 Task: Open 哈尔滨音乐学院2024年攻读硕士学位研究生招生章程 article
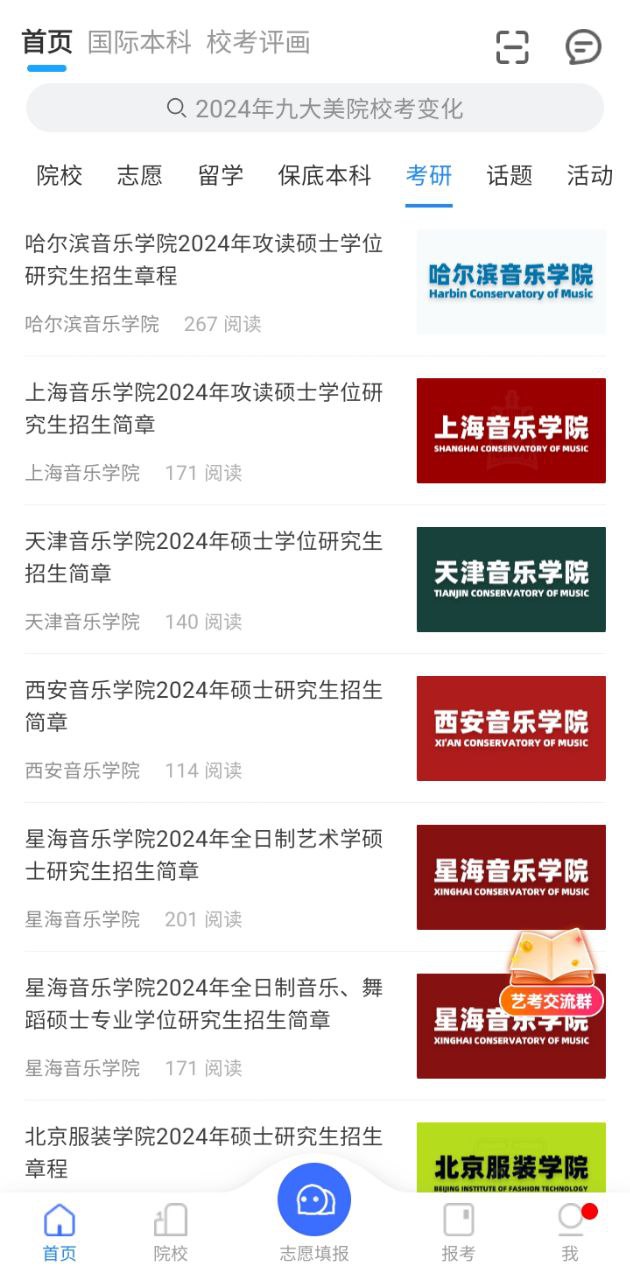point(315,282)
